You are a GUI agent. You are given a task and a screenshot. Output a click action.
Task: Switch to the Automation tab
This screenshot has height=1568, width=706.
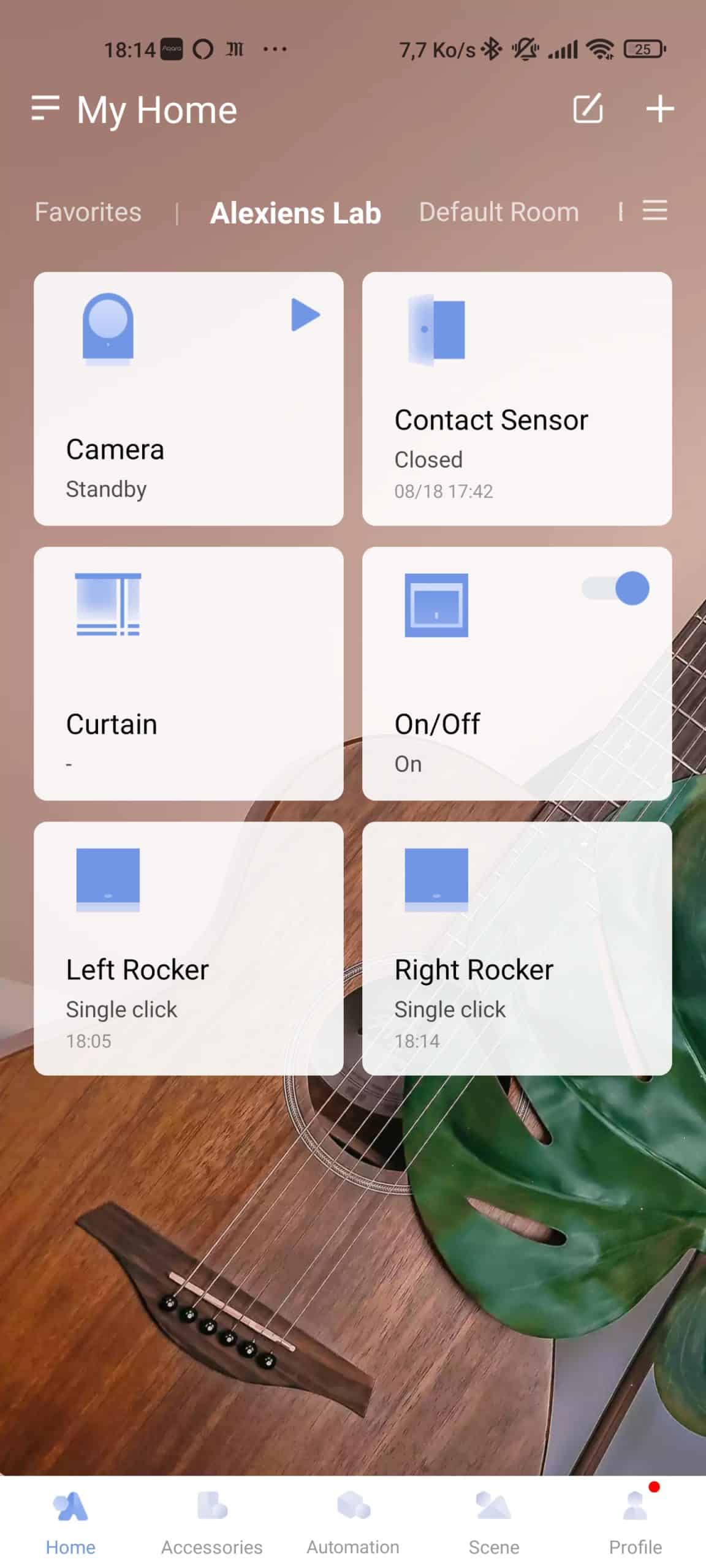pyautogui.click(x=353, y=1522)
